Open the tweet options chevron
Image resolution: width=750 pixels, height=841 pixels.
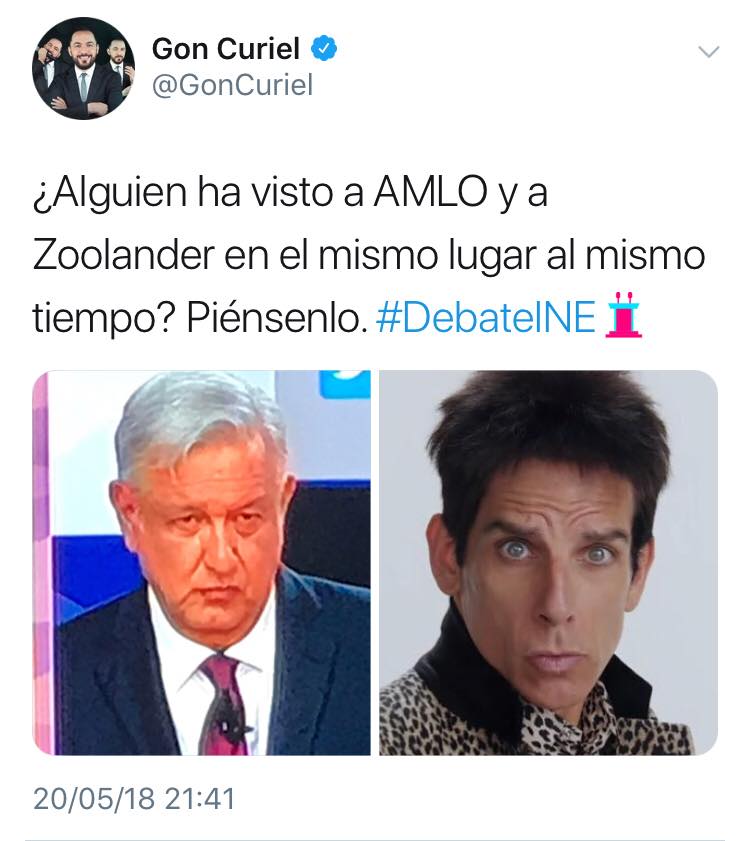point(707,52)
